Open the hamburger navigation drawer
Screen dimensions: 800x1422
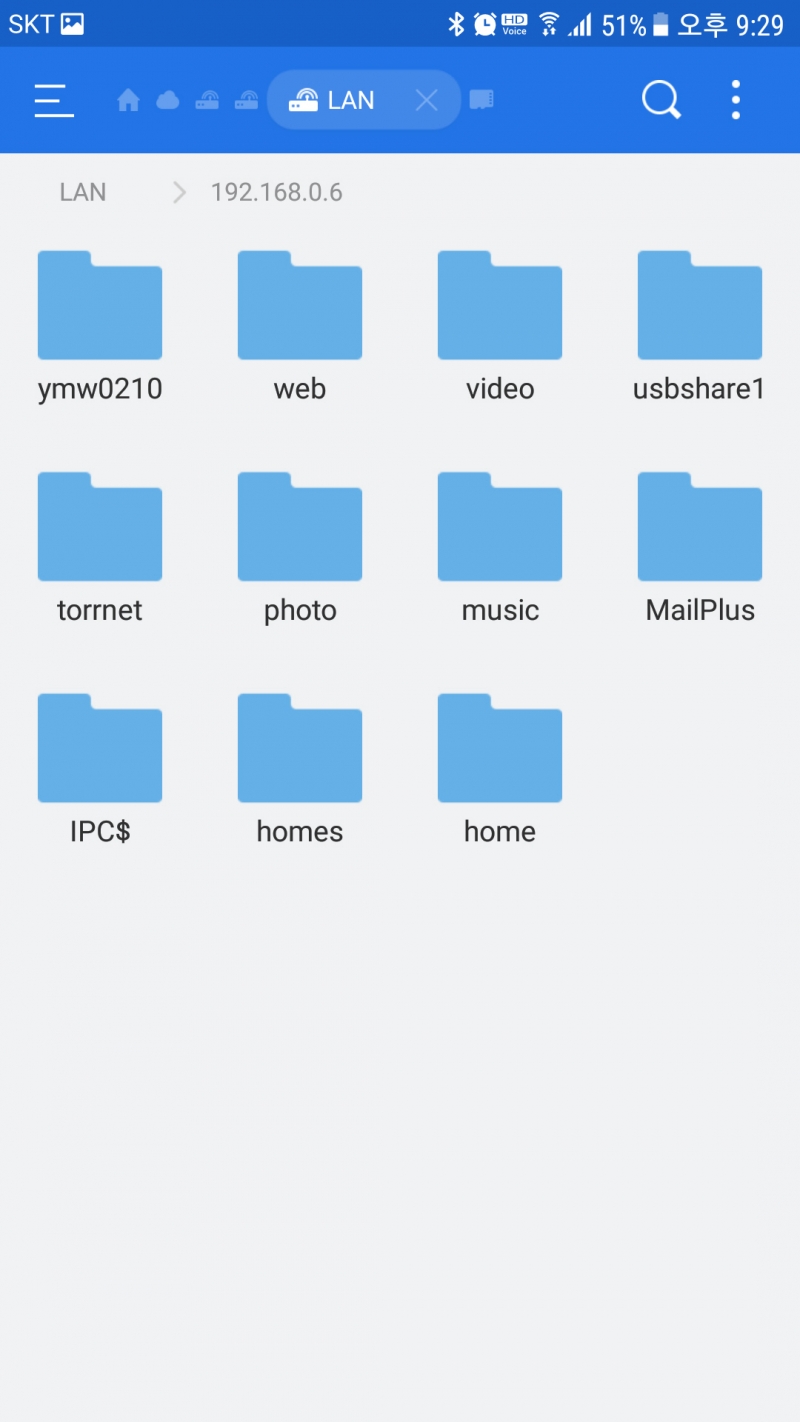(54, 100)
